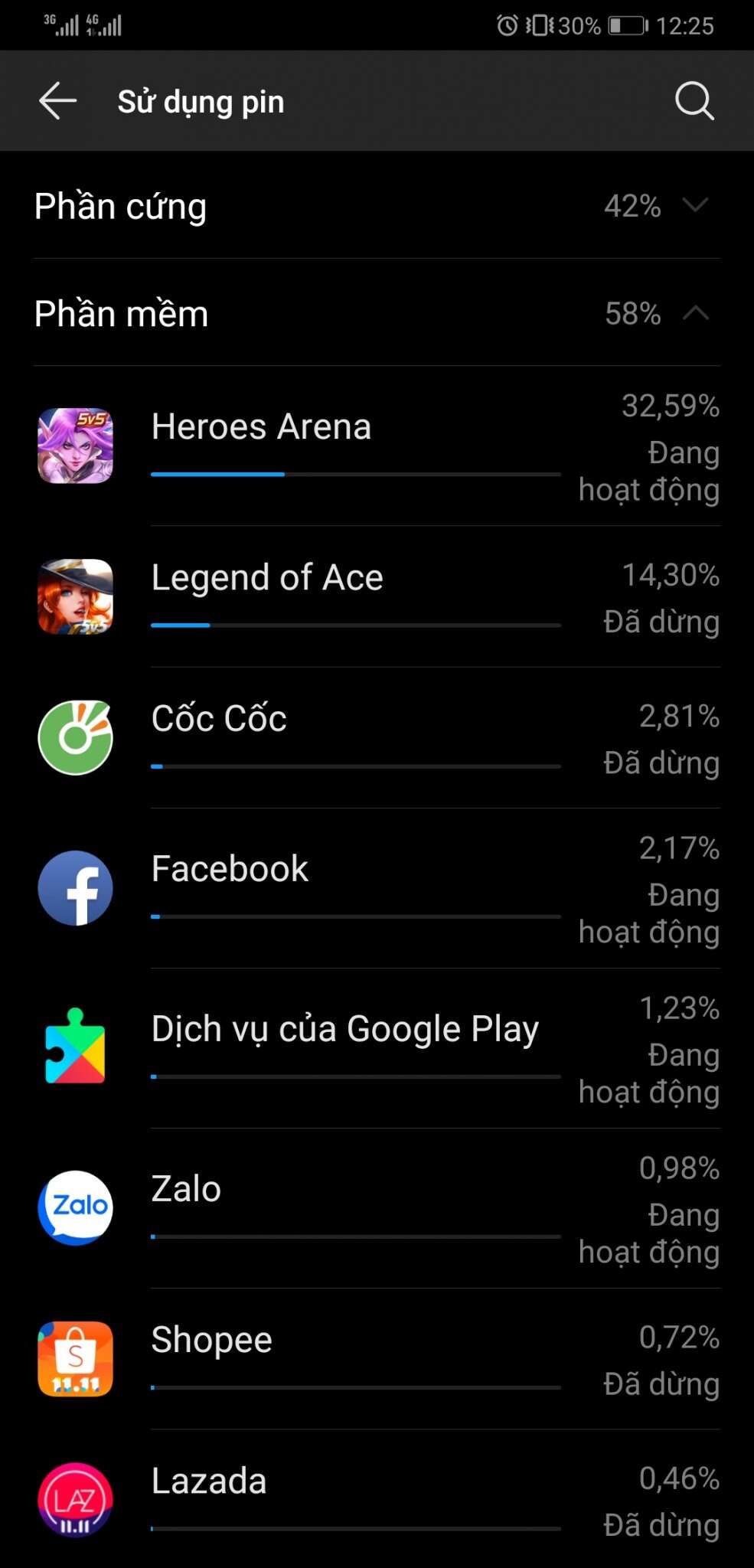
Task: View Shopee battery usage
Action: point(377,1359)
